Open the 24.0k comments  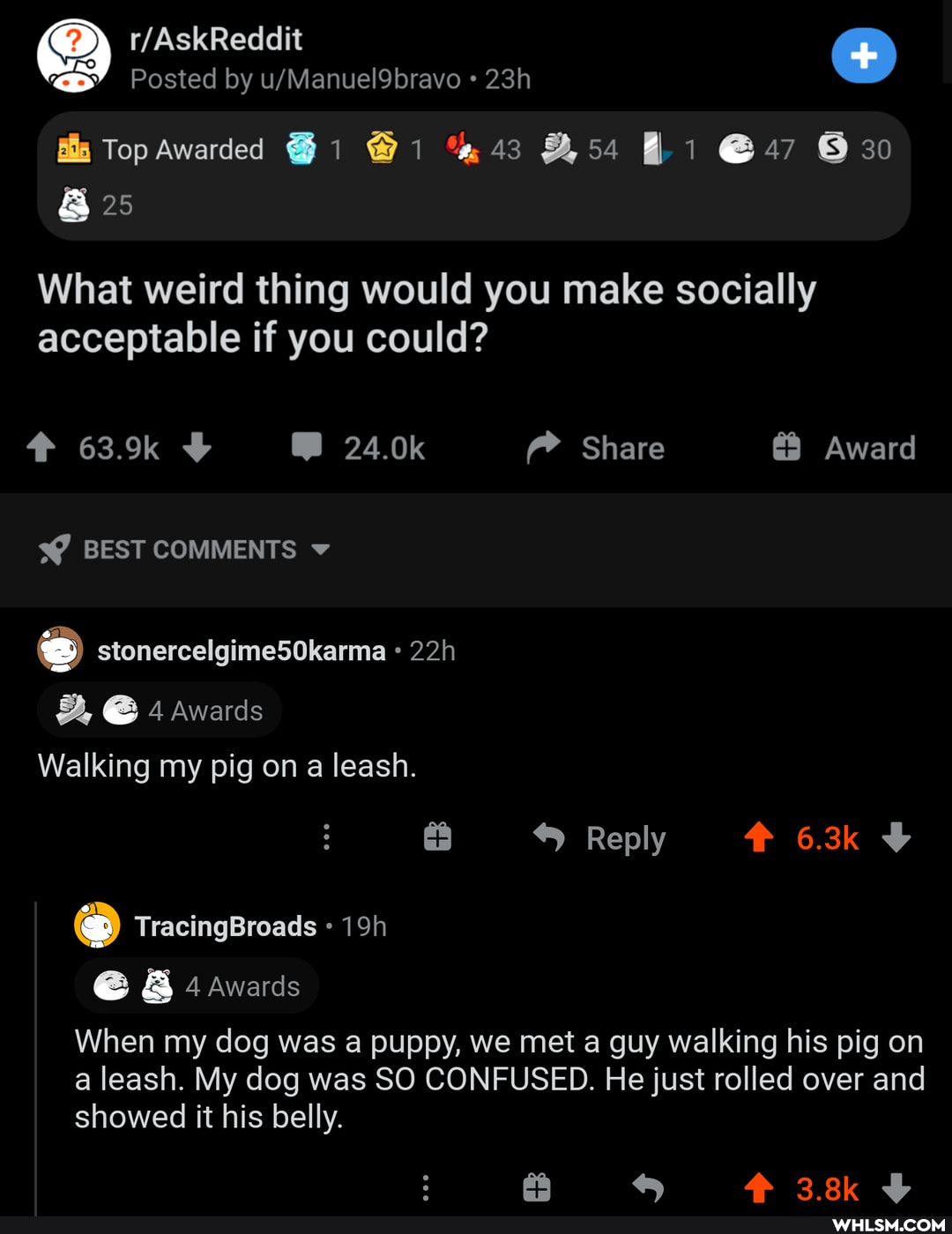point(359,448)
